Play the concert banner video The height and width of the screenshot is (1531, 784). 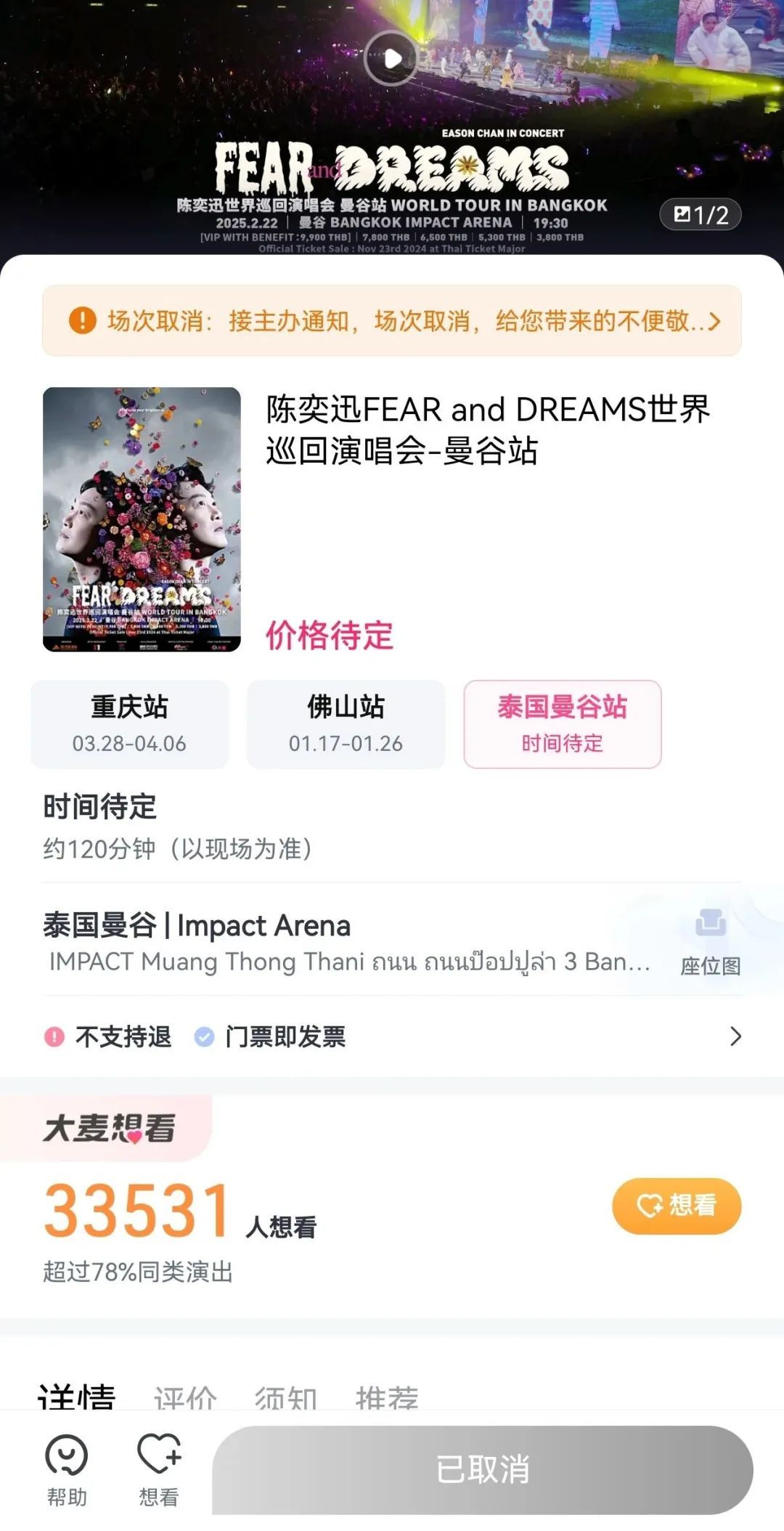point(391,58)
